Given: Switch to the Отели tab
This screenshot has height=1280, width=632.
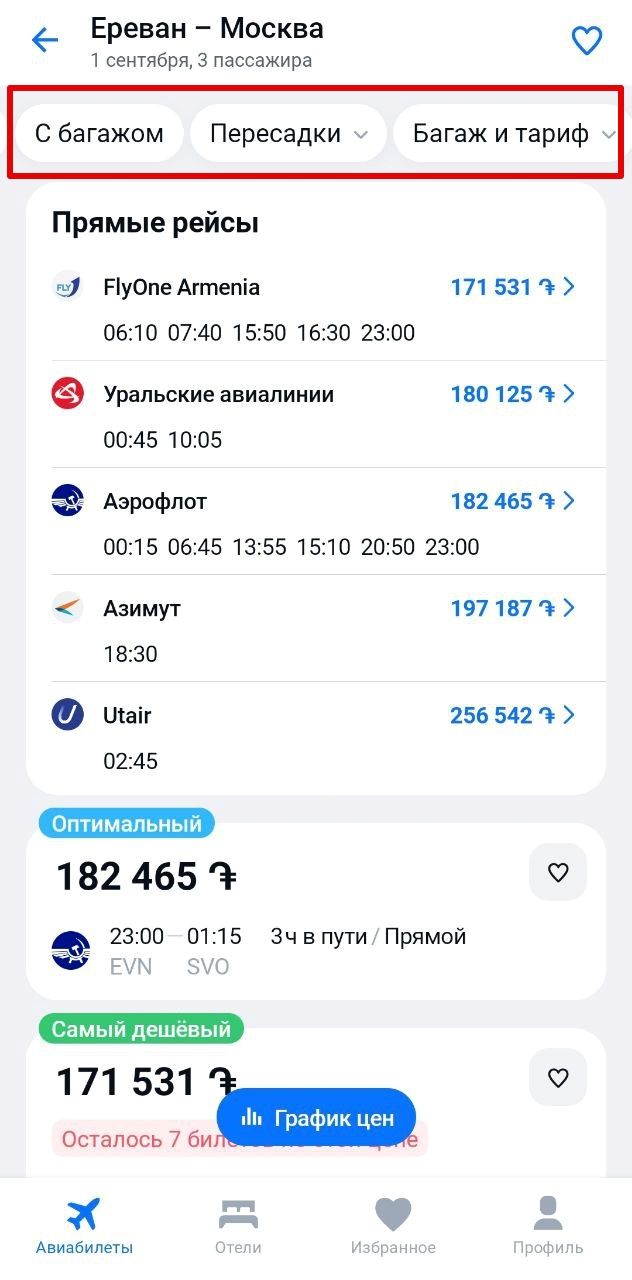Looking at the screenshot, I should 238,1227.
